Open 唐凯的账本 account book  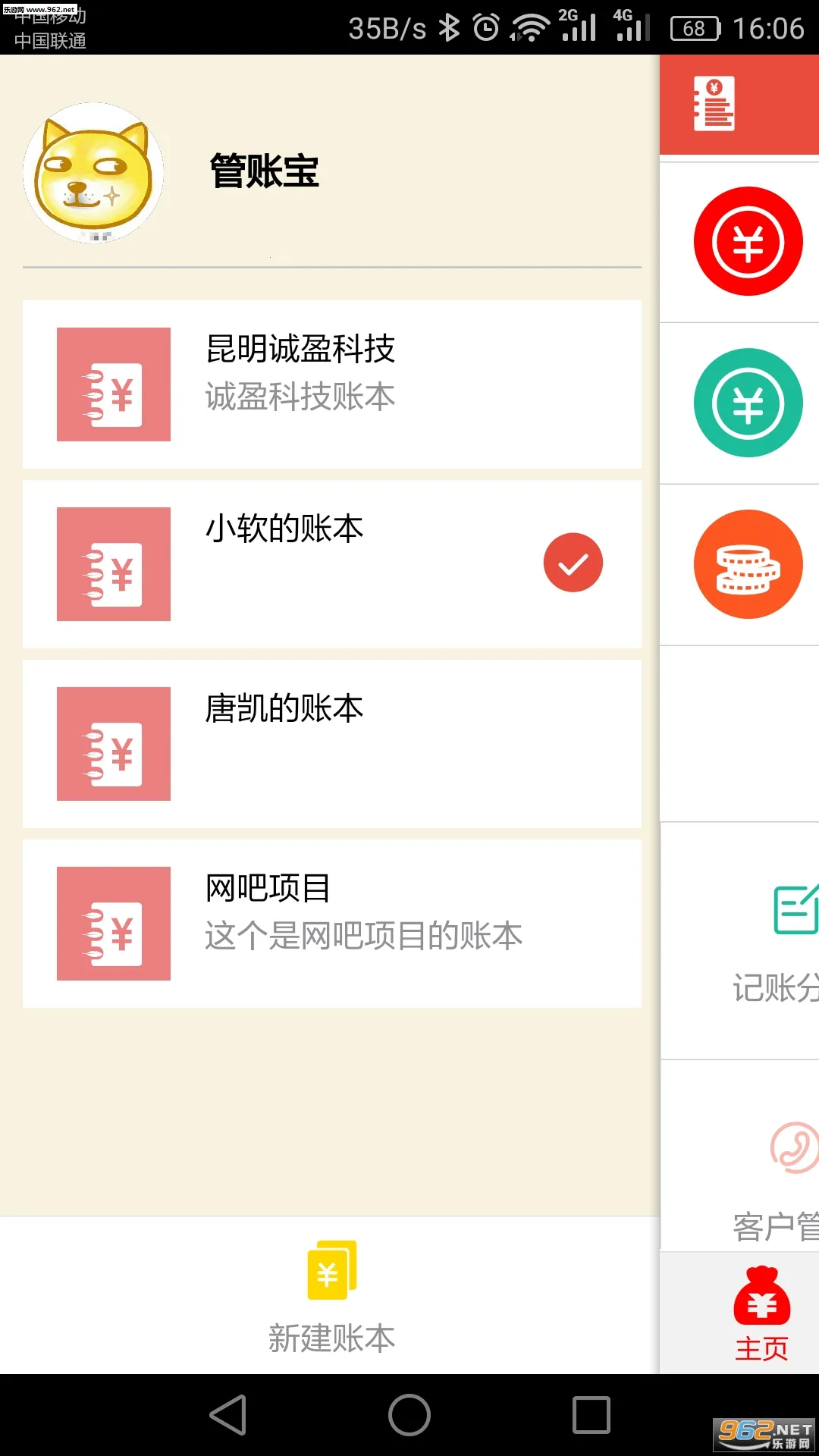[332, 744]
